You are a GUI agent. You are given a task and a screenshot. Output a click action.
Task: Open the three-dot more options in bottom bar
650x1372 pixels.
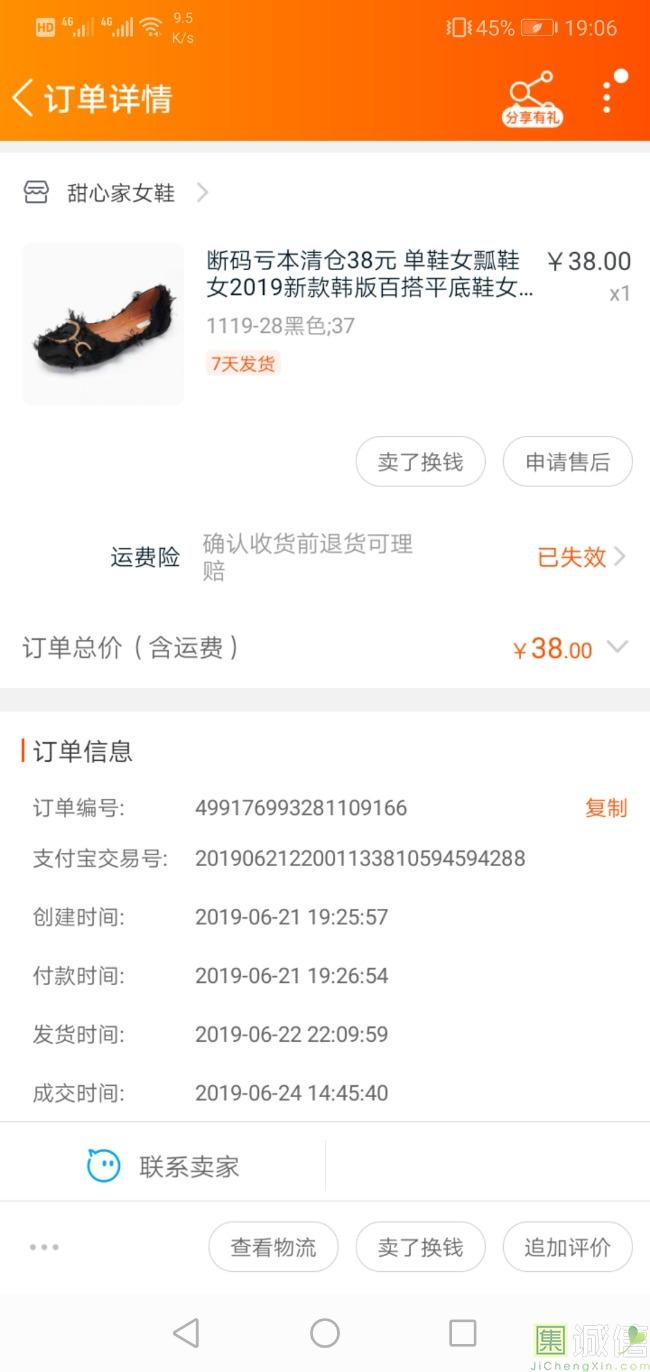44,1247
